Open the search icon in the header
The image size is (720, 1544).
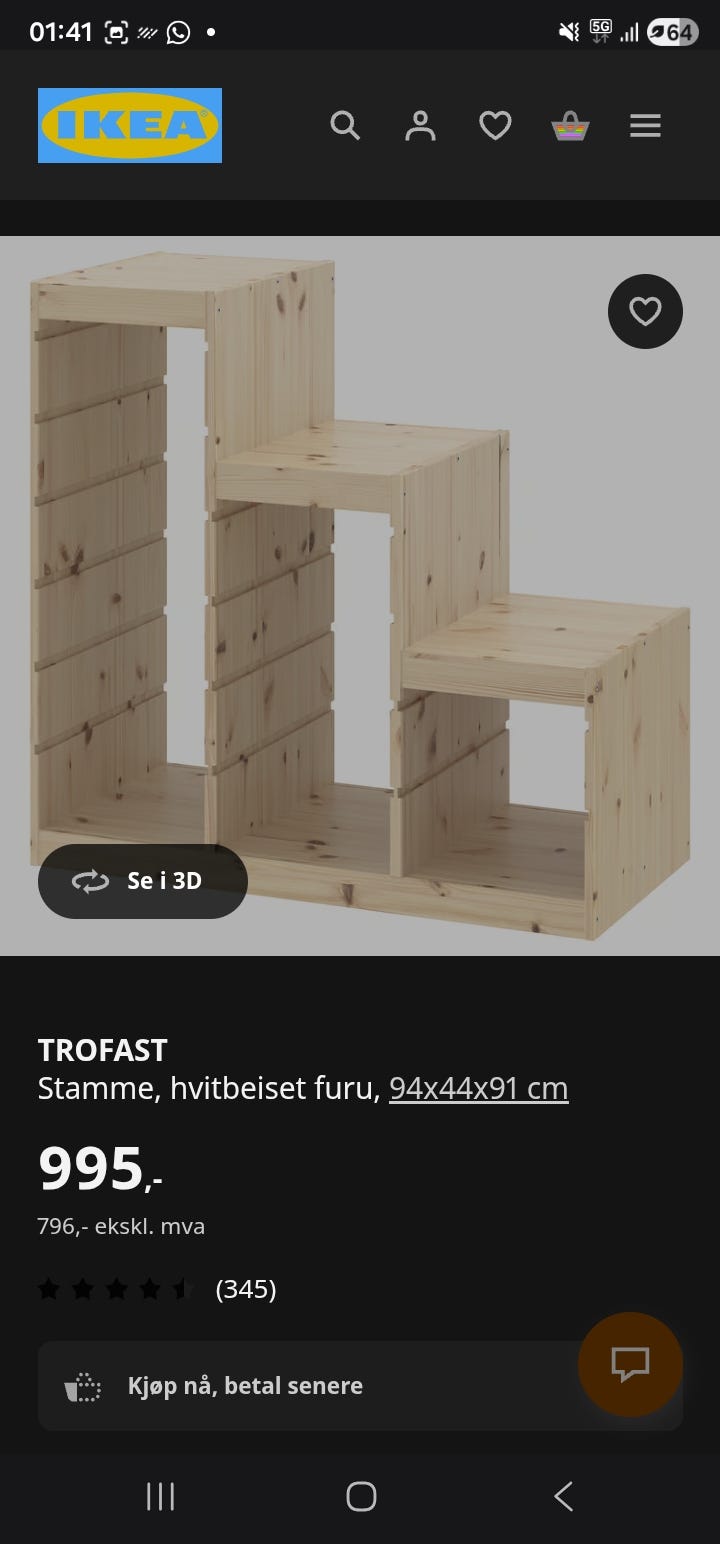(345, 126)
